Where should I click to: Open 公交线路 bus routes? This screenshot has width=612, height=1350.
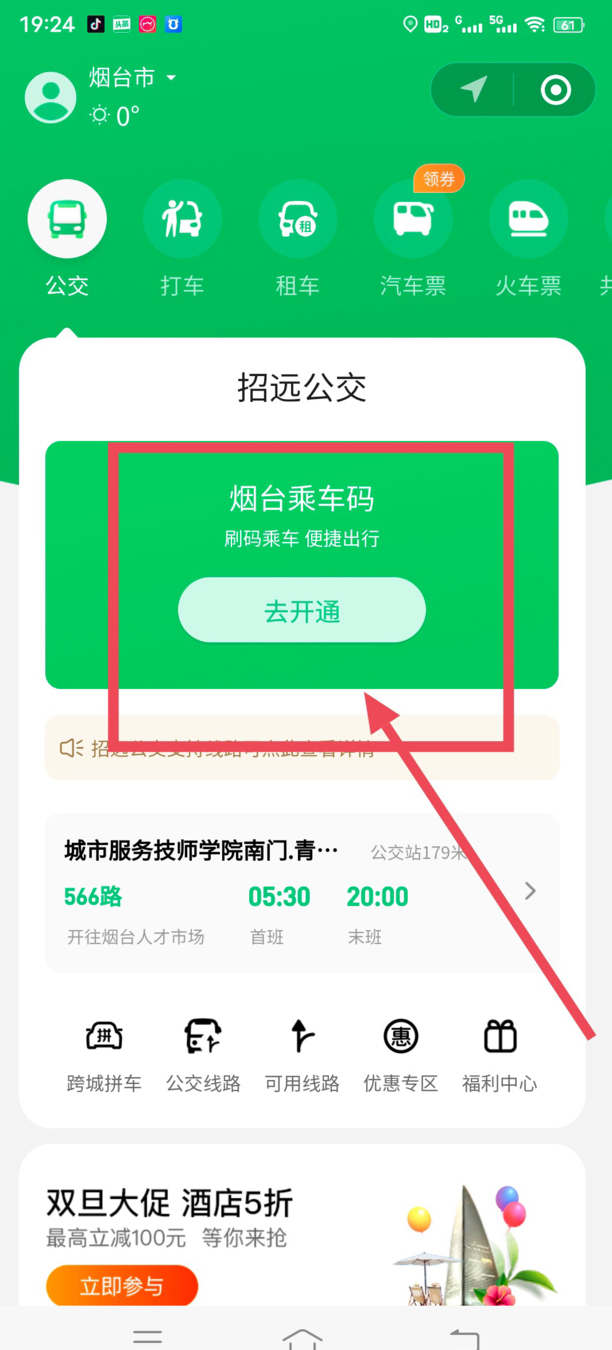click(x=203, y=1055)
